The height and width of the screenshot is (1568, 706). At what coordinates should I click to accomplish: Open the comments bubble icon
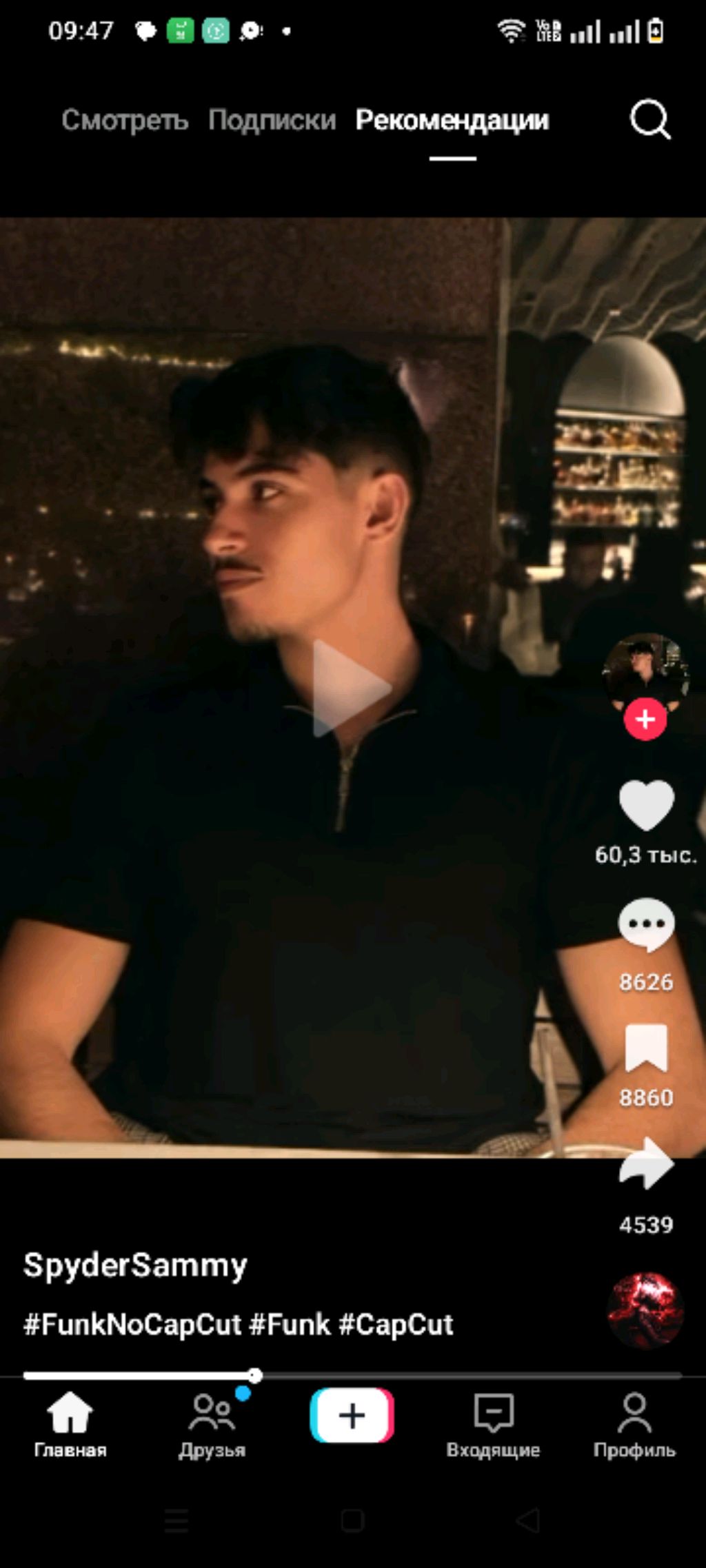646,925
